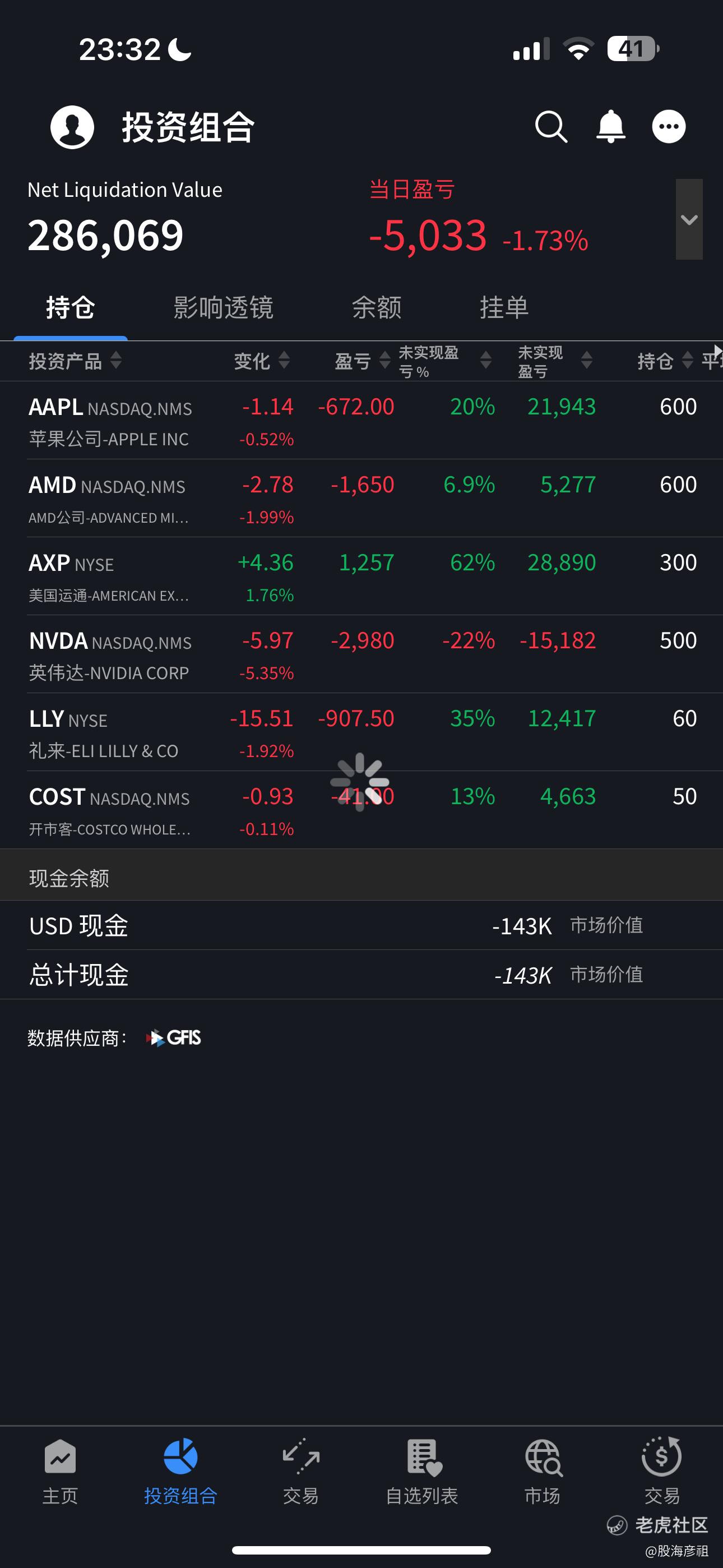
Task: Open the profile avatar icon
Action: (x=72, y=127)
